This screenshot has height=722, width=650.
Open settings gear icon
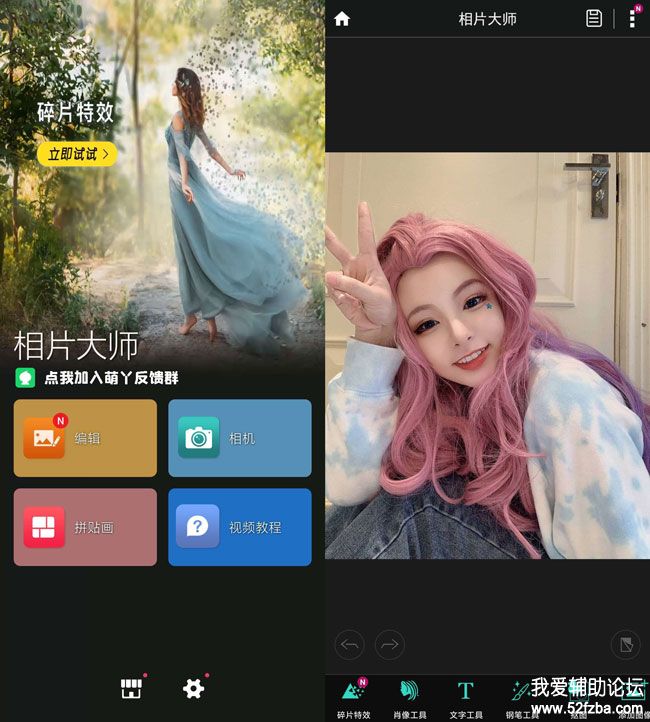(x=194, y=688)
